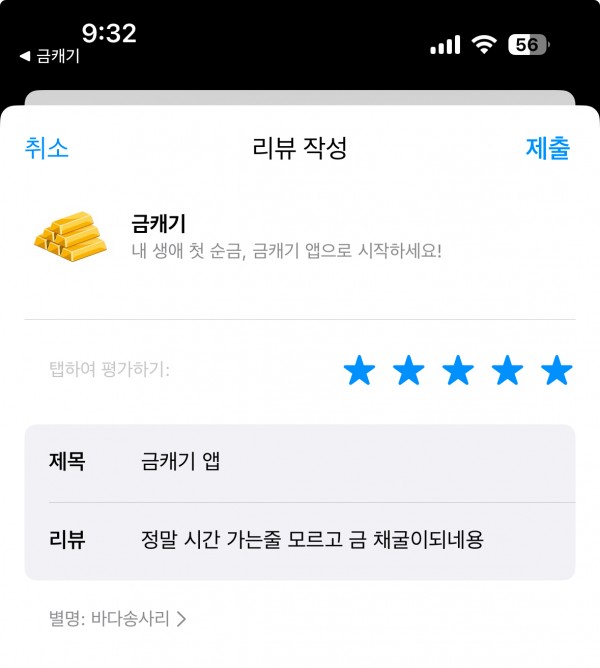
Task: Set rating to four stars
Action: pos(507,371)
